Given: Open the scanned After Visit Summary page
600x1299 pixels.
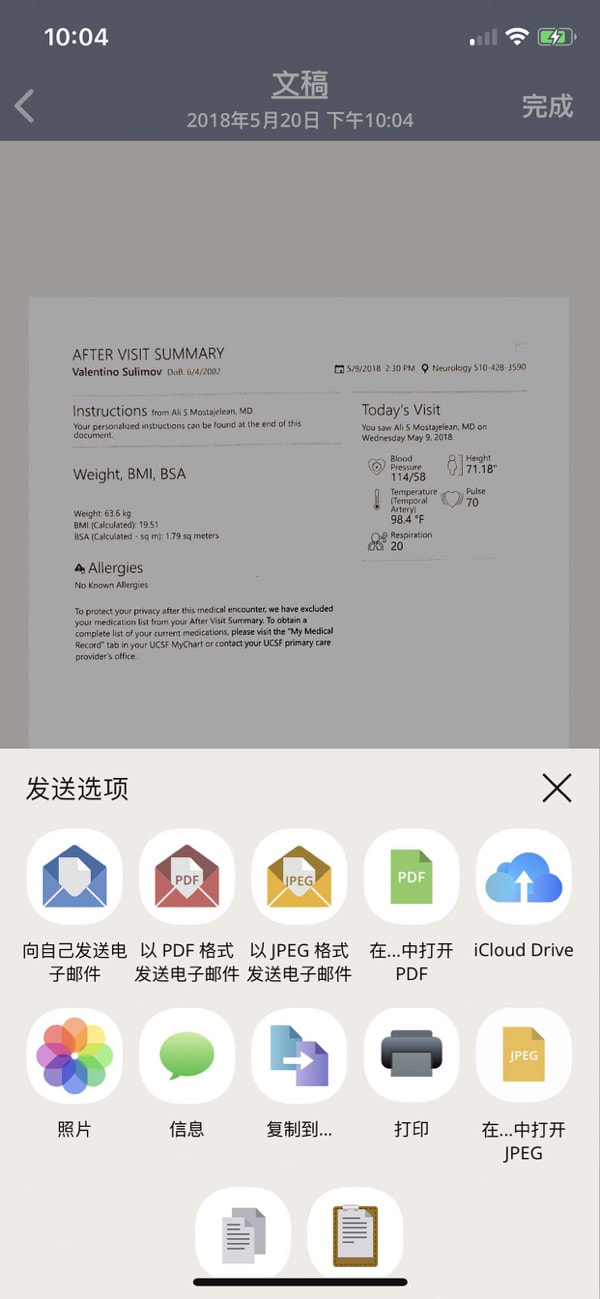Looking at the screenshot, I should coord(299,522).
